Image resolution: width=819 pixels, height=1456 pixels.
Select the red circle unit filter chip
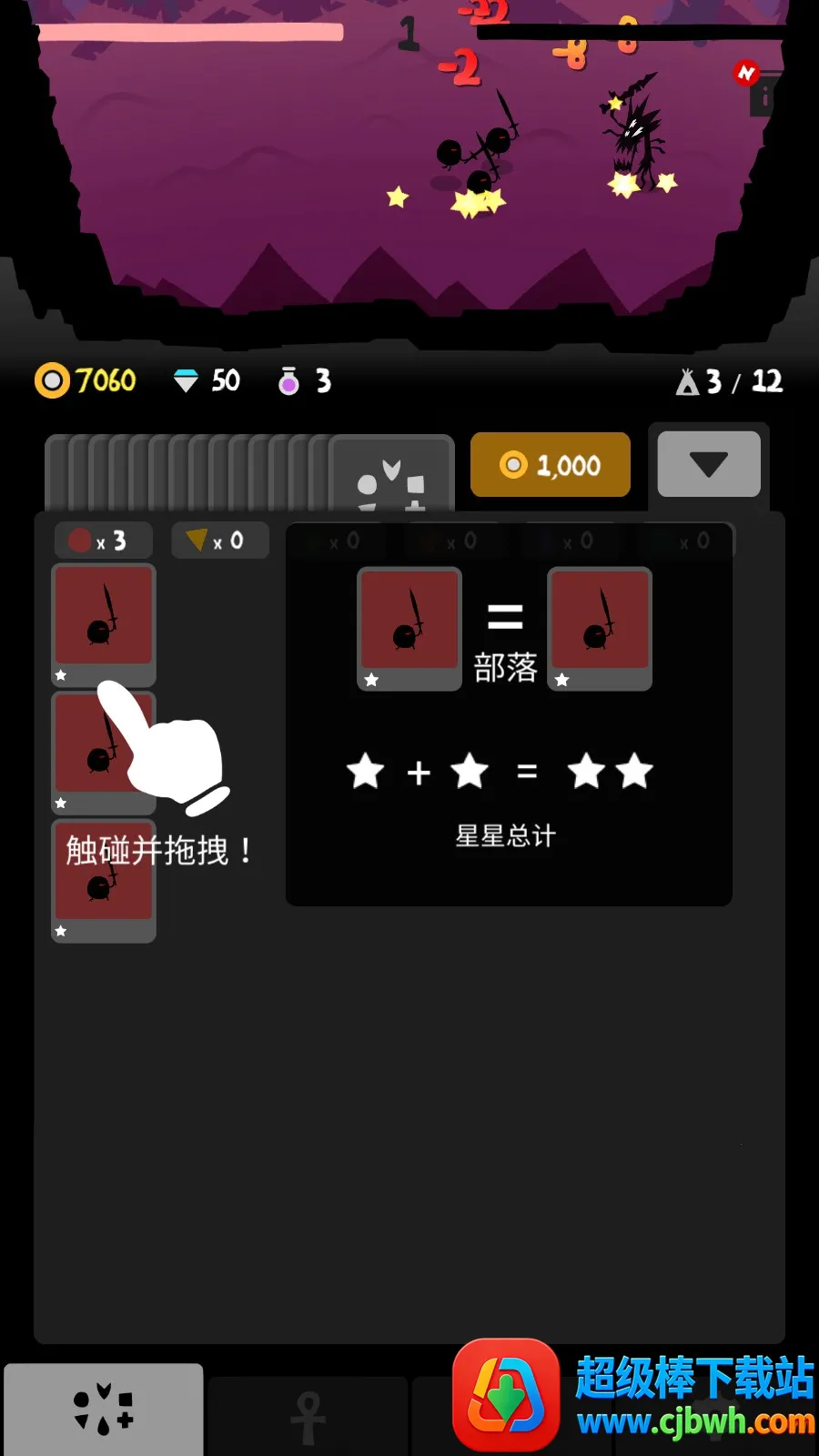[x=103, y=541]
